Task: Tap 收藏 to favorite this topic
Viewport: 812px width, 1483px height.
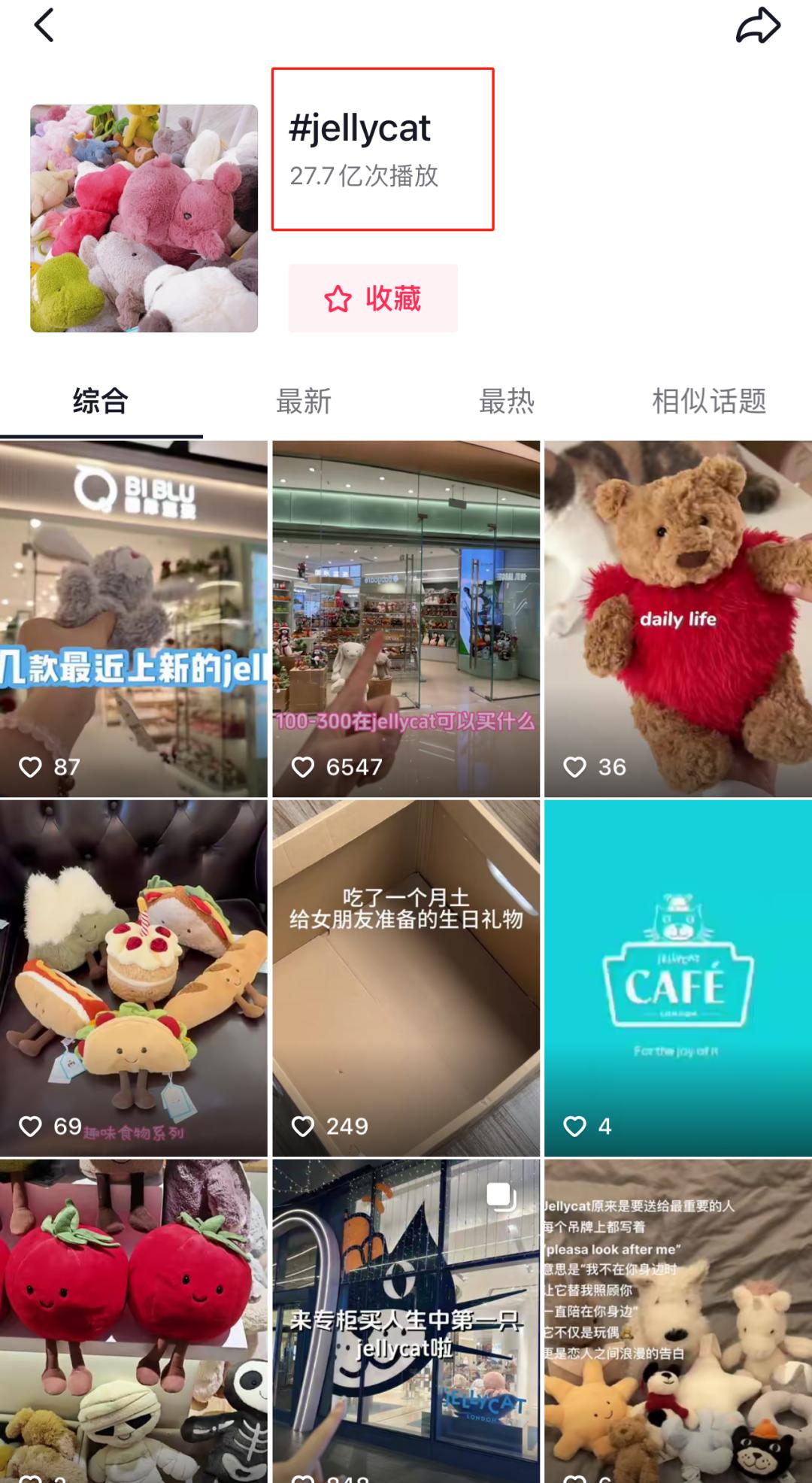Action: [373, 299]
